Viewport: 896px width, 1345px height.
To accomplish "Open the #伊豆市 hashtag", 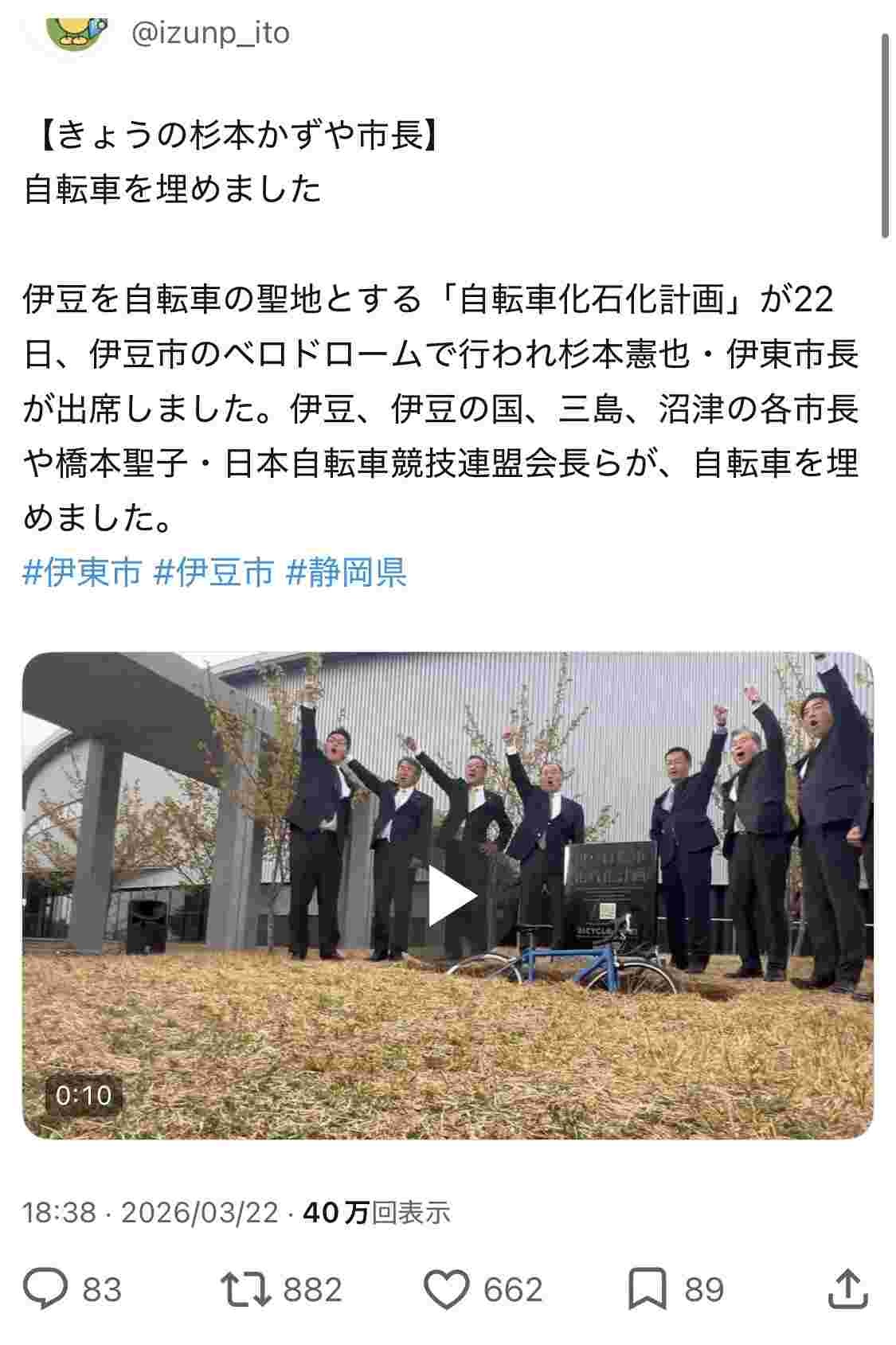I will tap(213, 572).
